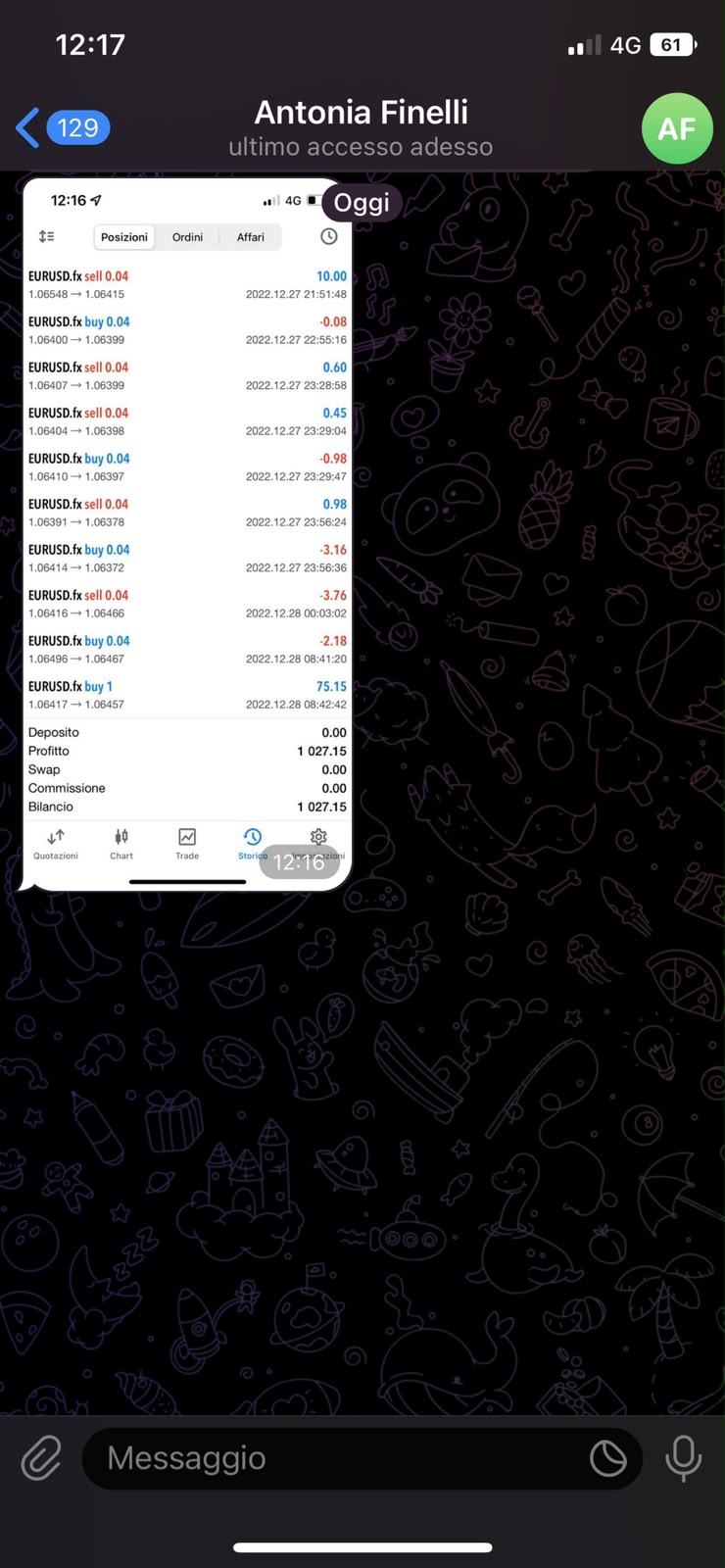Tap the attachment paperclip icon

(41, 1458)
